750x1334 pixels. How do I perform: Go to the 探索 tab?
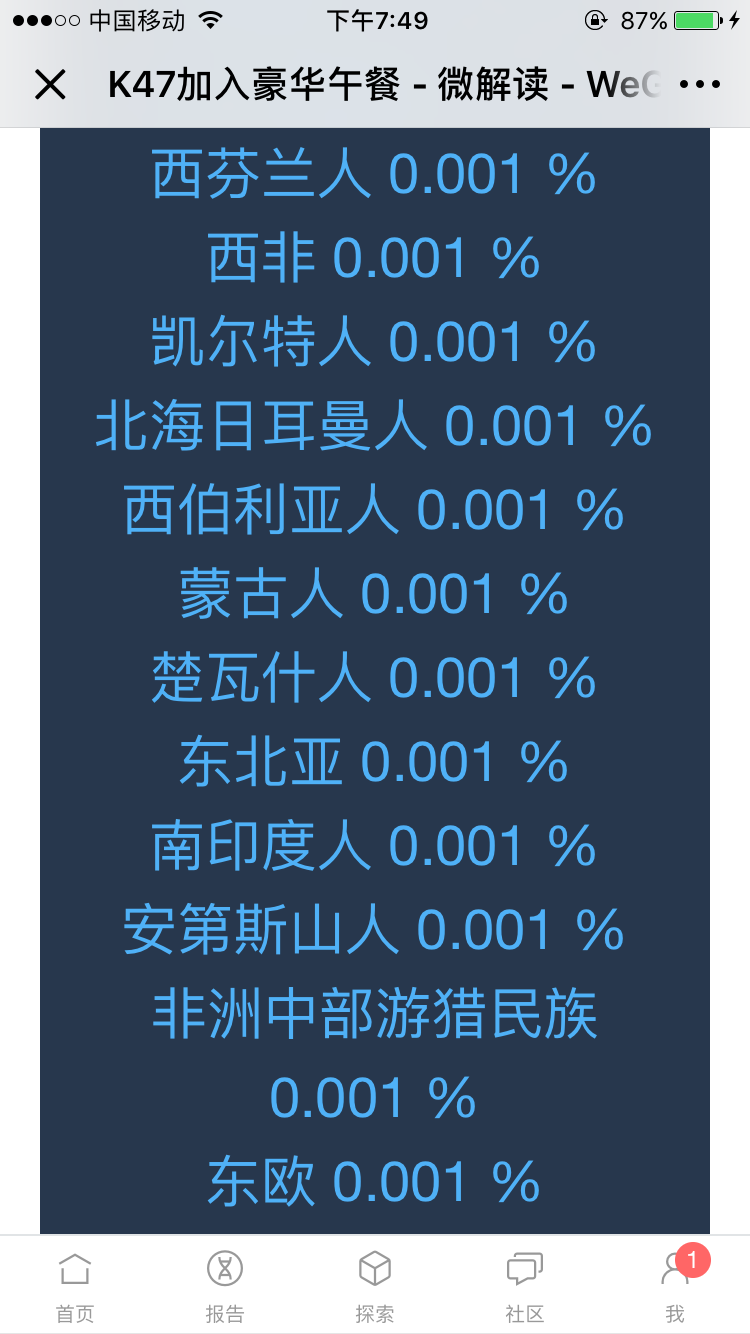375,1286
